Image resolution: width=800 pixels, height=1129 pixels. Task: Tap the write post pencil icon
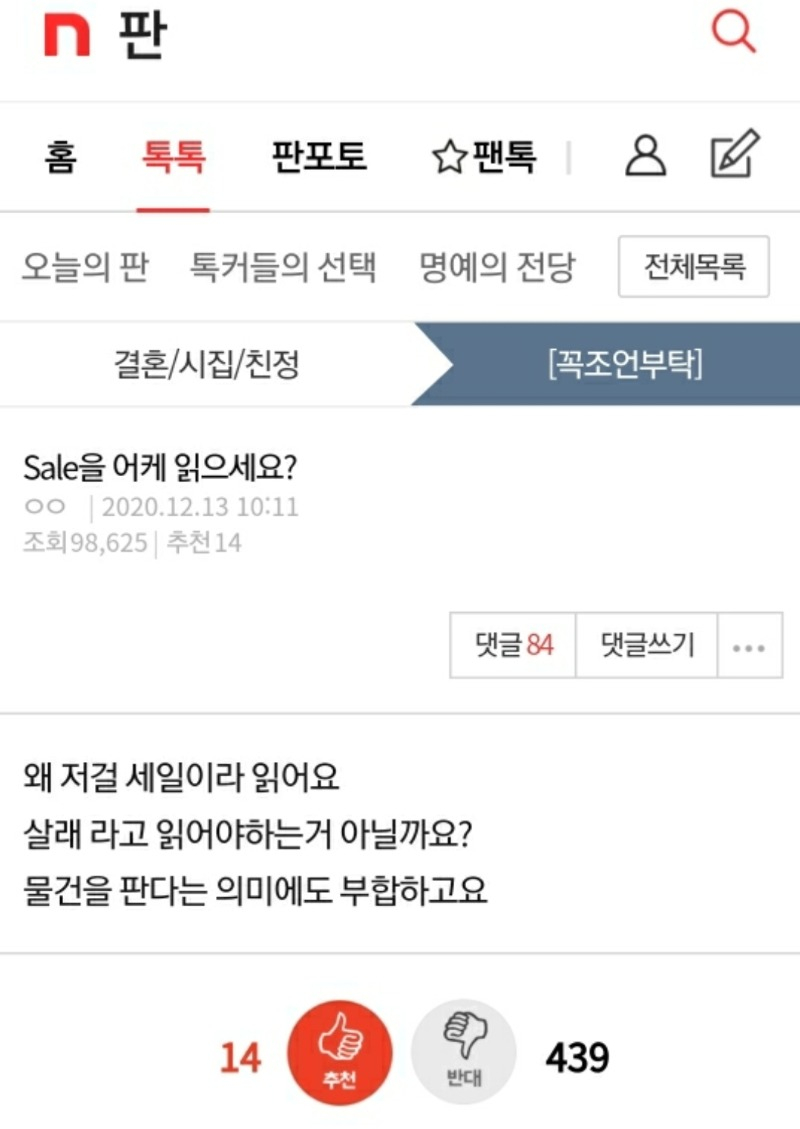pos(735,156)
